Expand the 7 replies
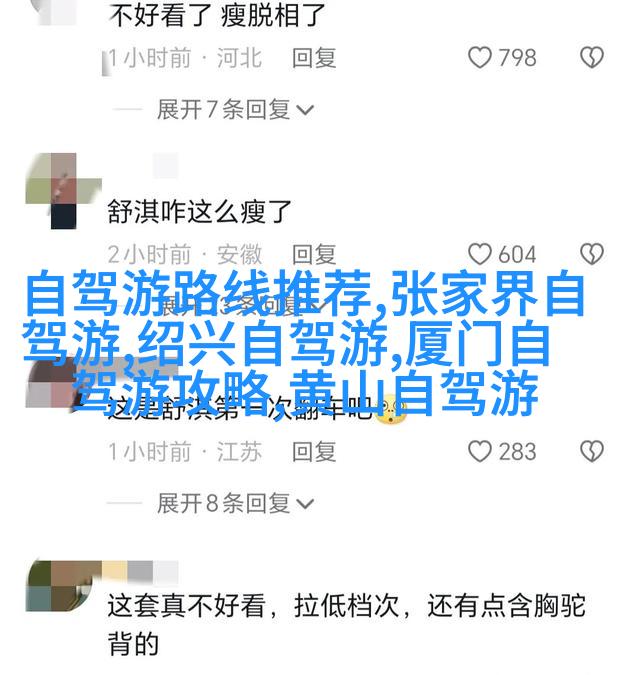The height and width of the screenshot is (675, 640). pos(236,109)
